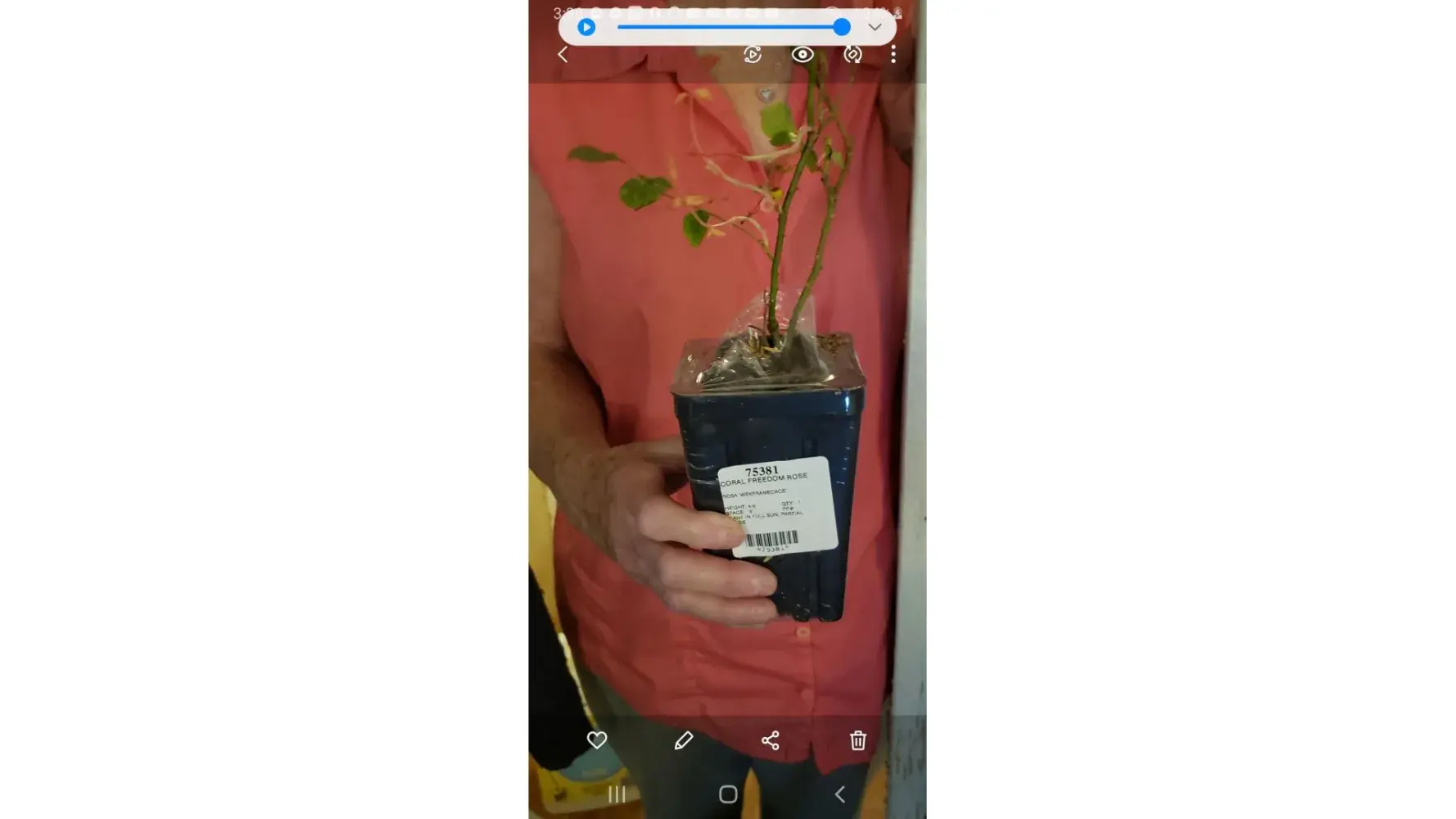Open recent apps from navigation bar
1456x819 pixels.
click(617, 794)
